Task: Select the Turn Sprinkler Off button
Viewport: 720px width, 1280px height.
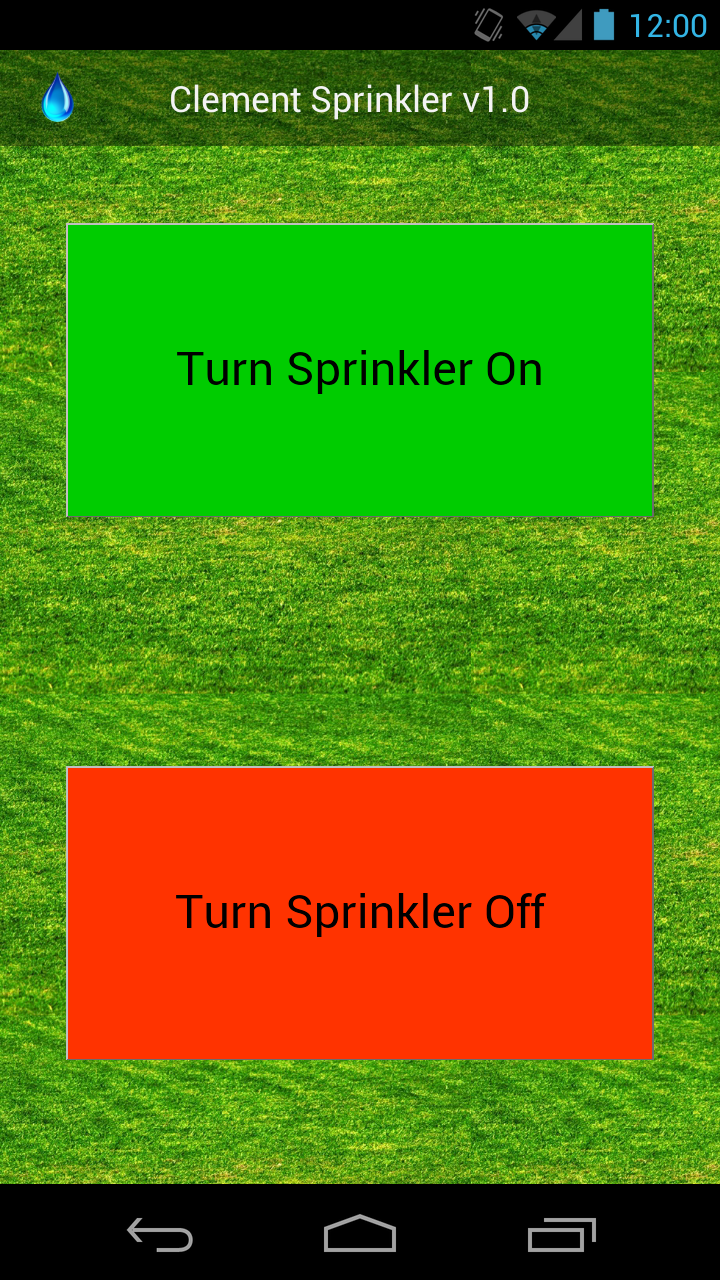Action: point(360,913)
